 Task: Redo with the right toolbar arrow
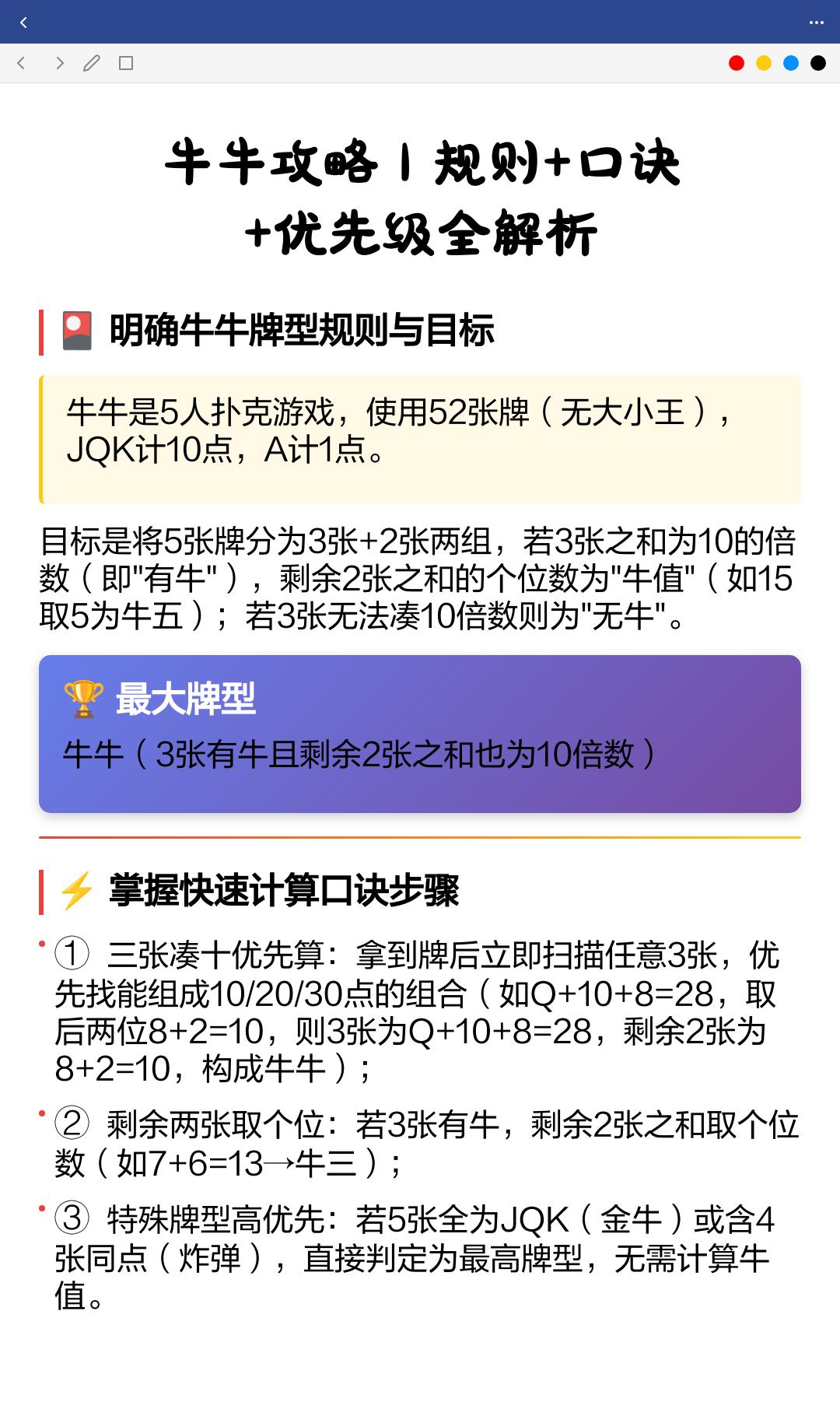tap(59, 63)
